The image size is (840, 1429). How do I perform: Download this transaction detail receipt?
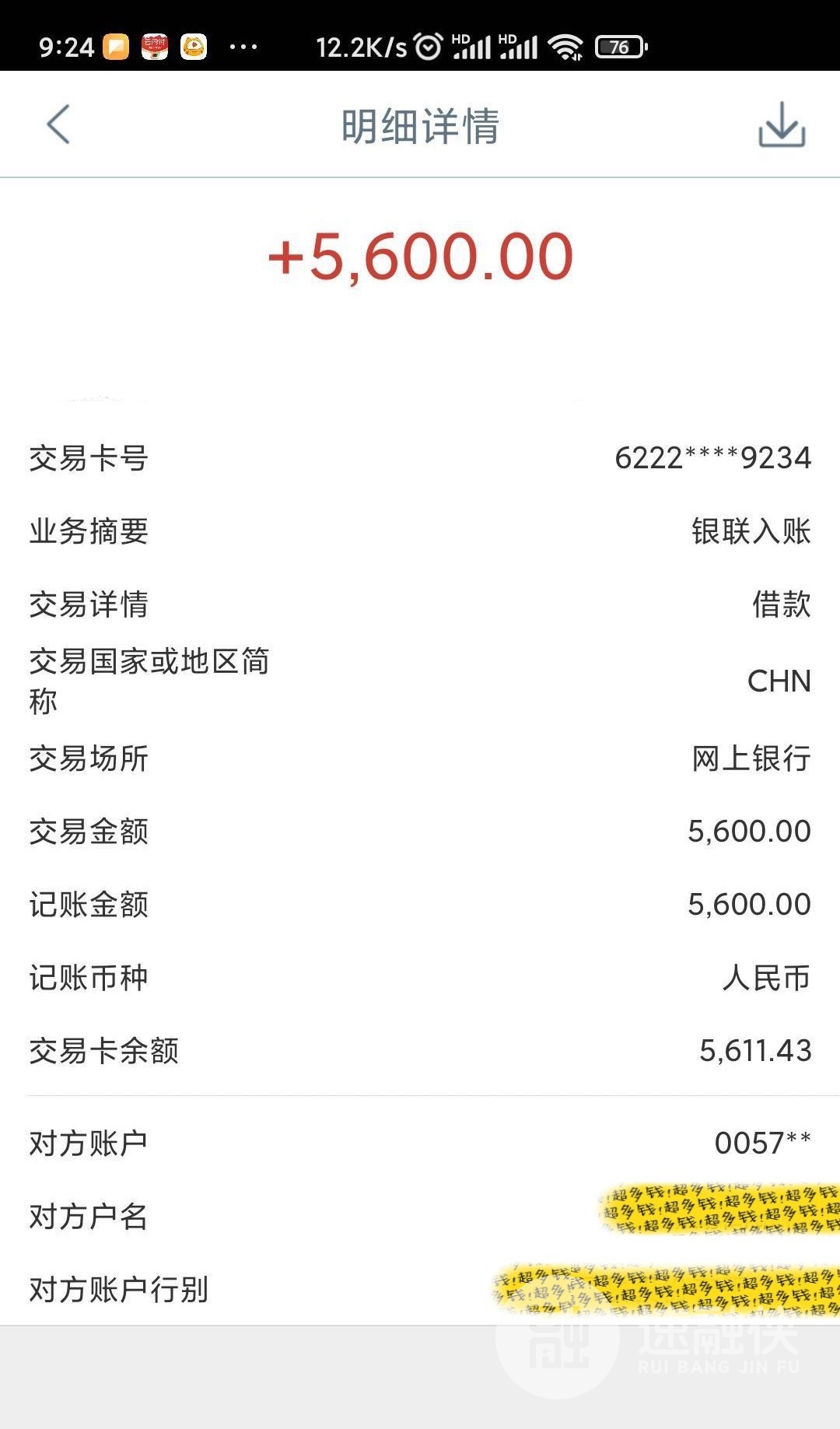782,124
